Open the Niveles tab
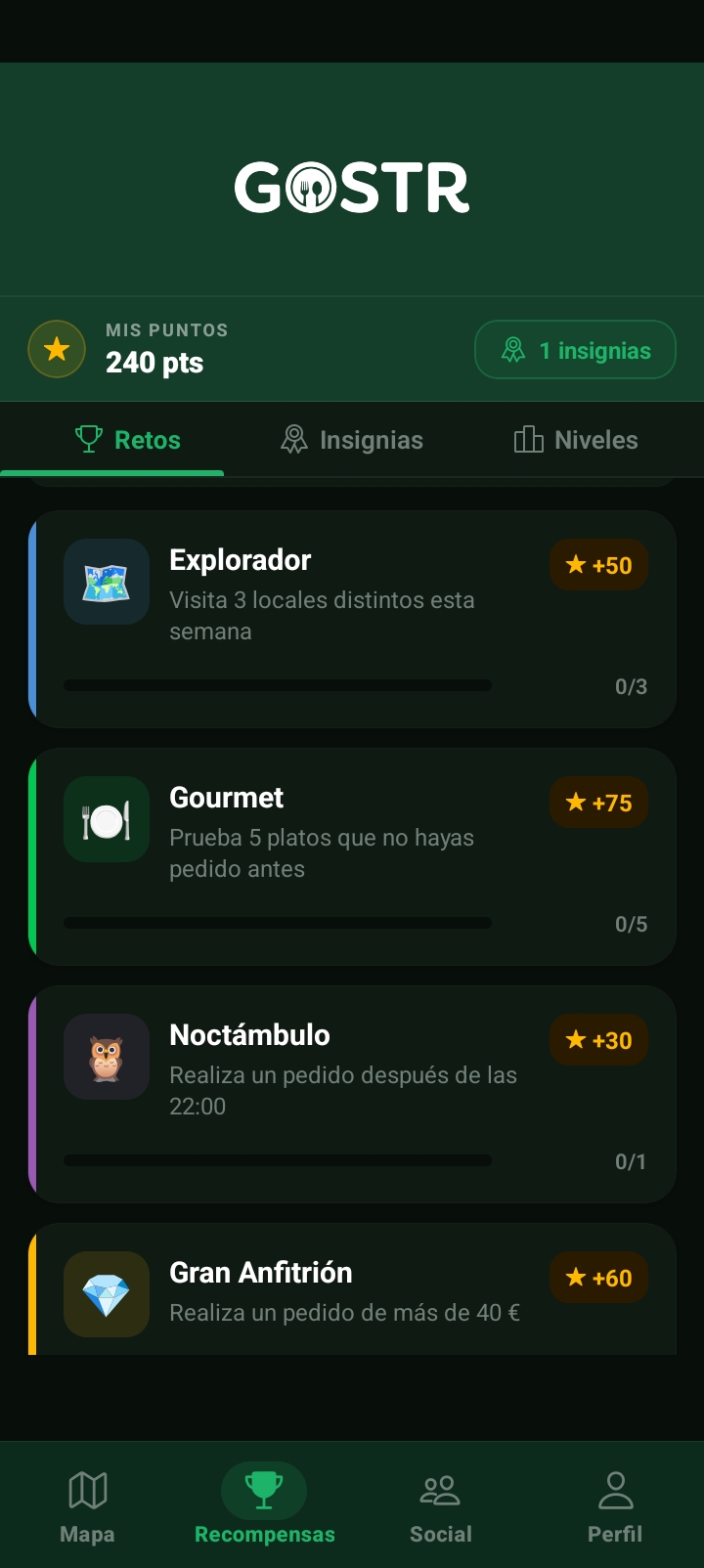 [574, 439]
